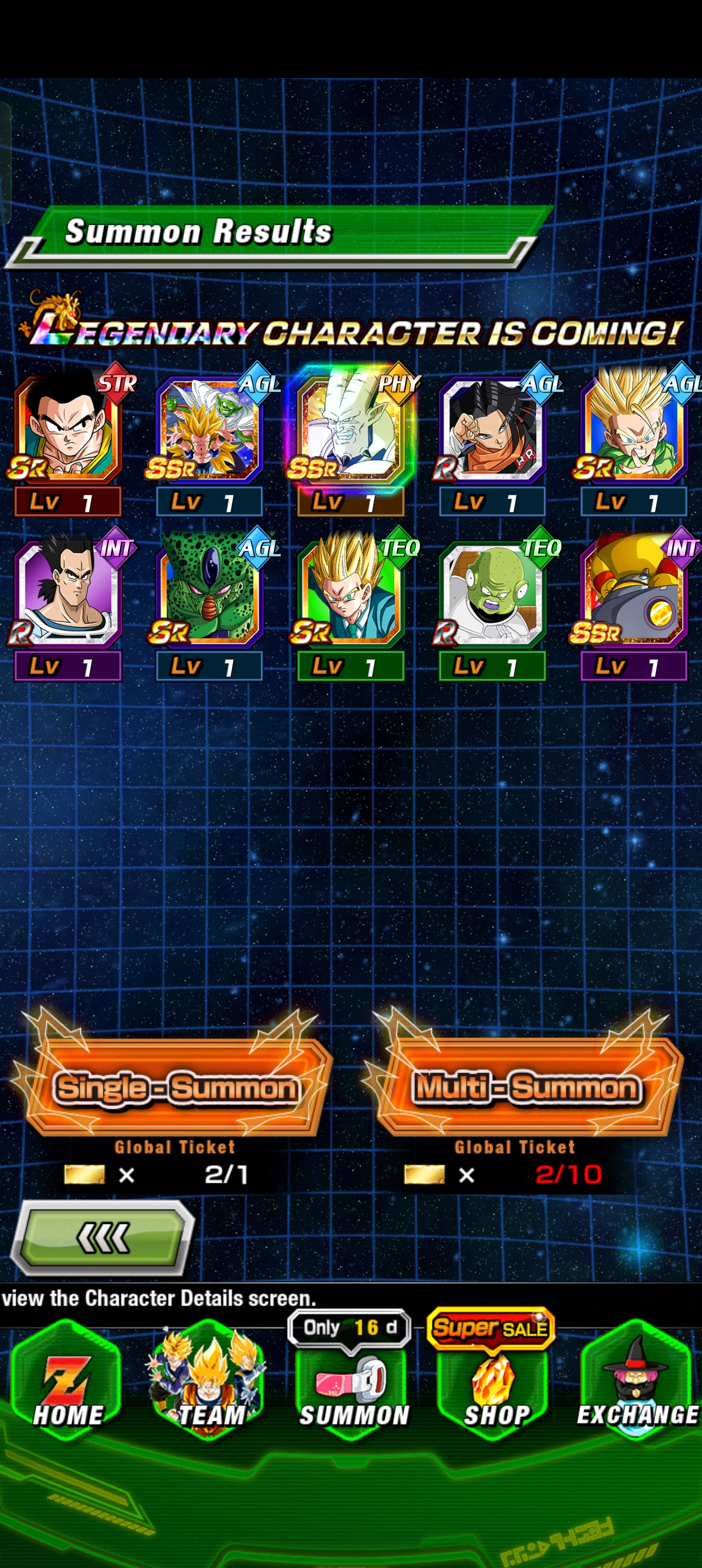Open the HOME tab
Viewport: 702px width, 1568px height.
pyautogui.click(x=67, y=1380)
